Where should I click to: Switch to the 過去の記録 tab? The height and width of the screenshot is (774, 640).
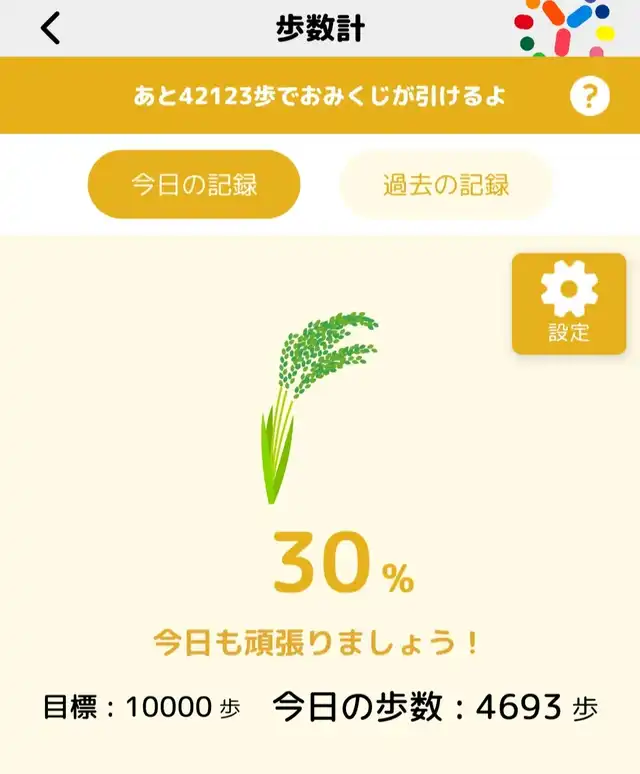point(446,185)
